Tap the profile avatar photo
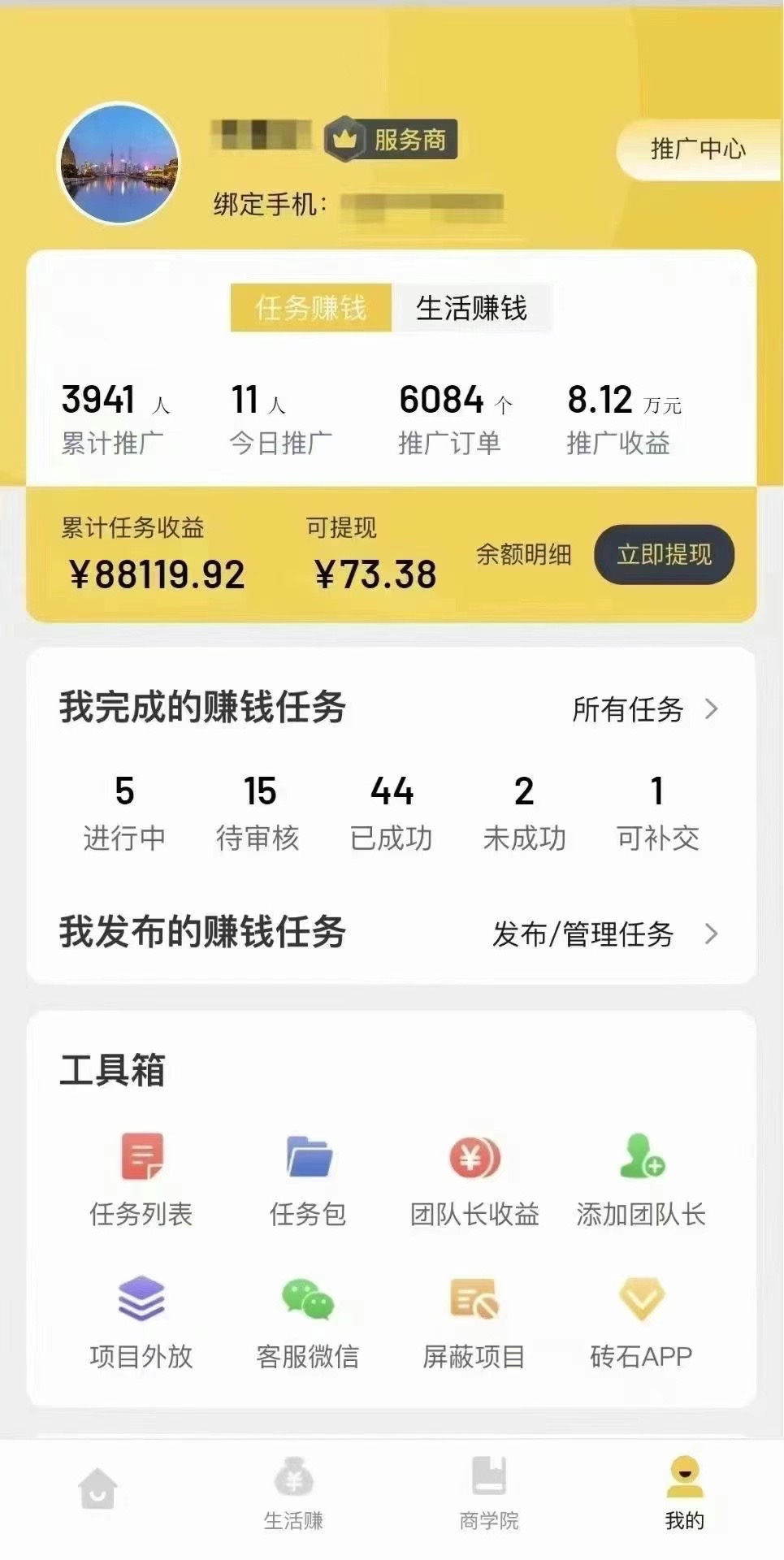The width and height of the screenshot is (784, 1560). 119,163
